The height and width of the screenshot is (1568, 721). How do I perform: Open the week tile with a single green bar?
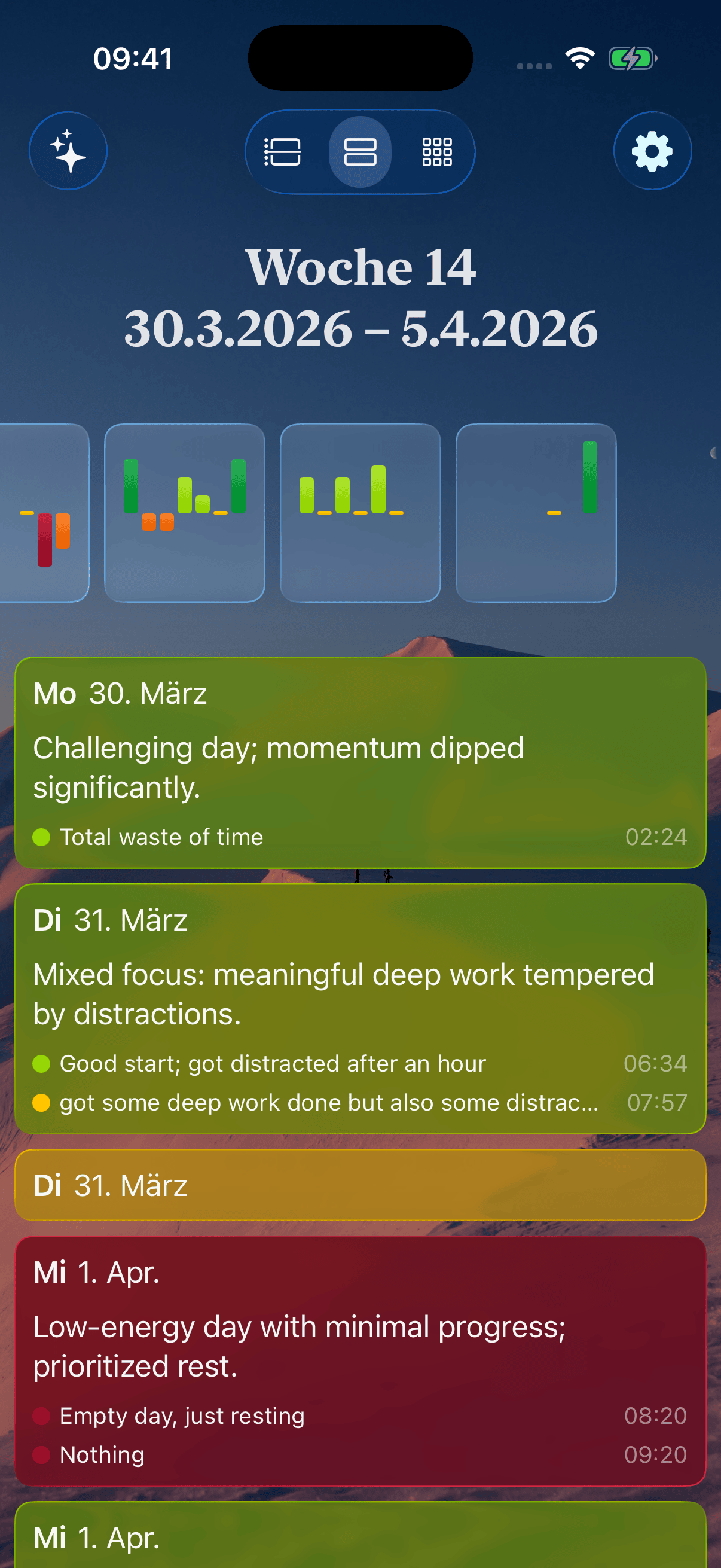[x=536, y=513]
